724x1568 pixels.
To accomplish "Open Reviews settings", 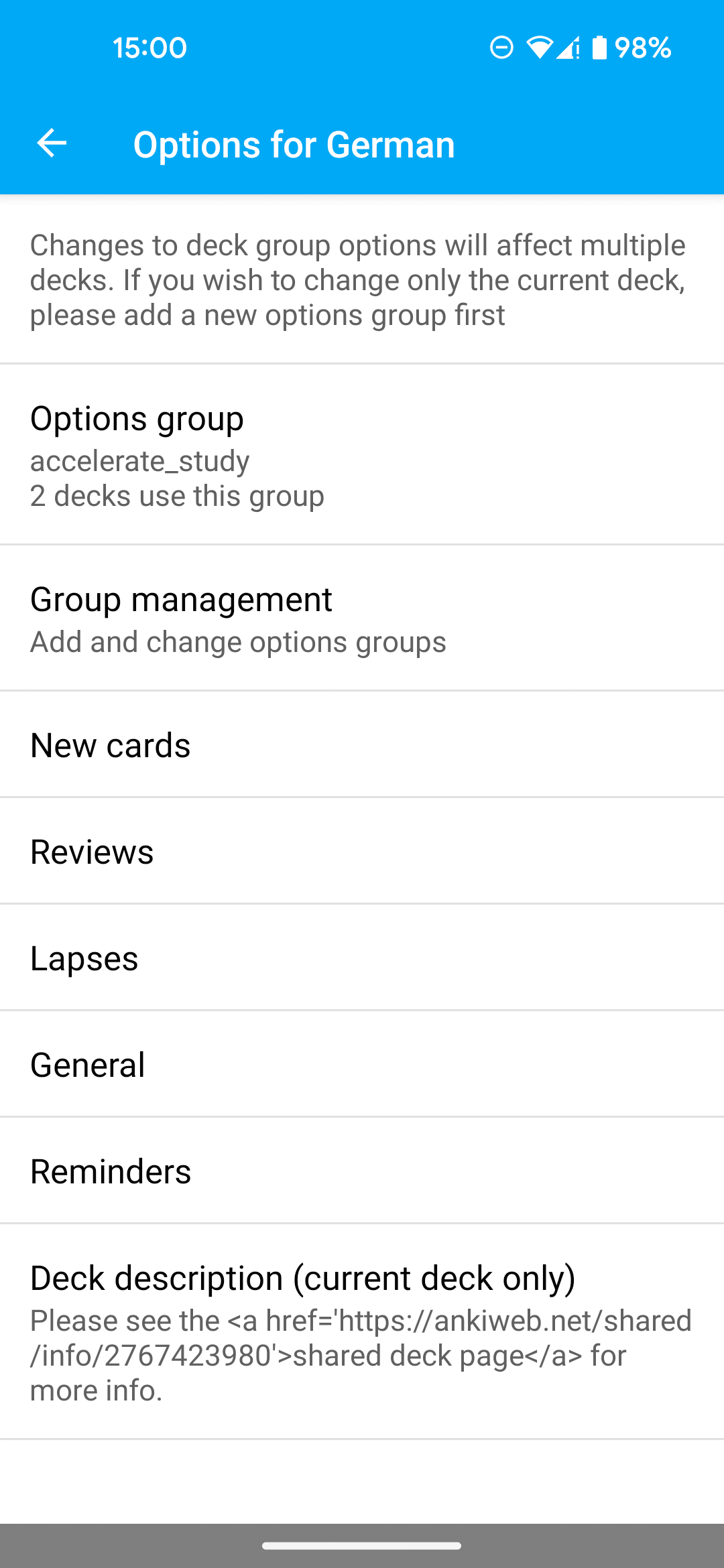I will coord(362,851).
